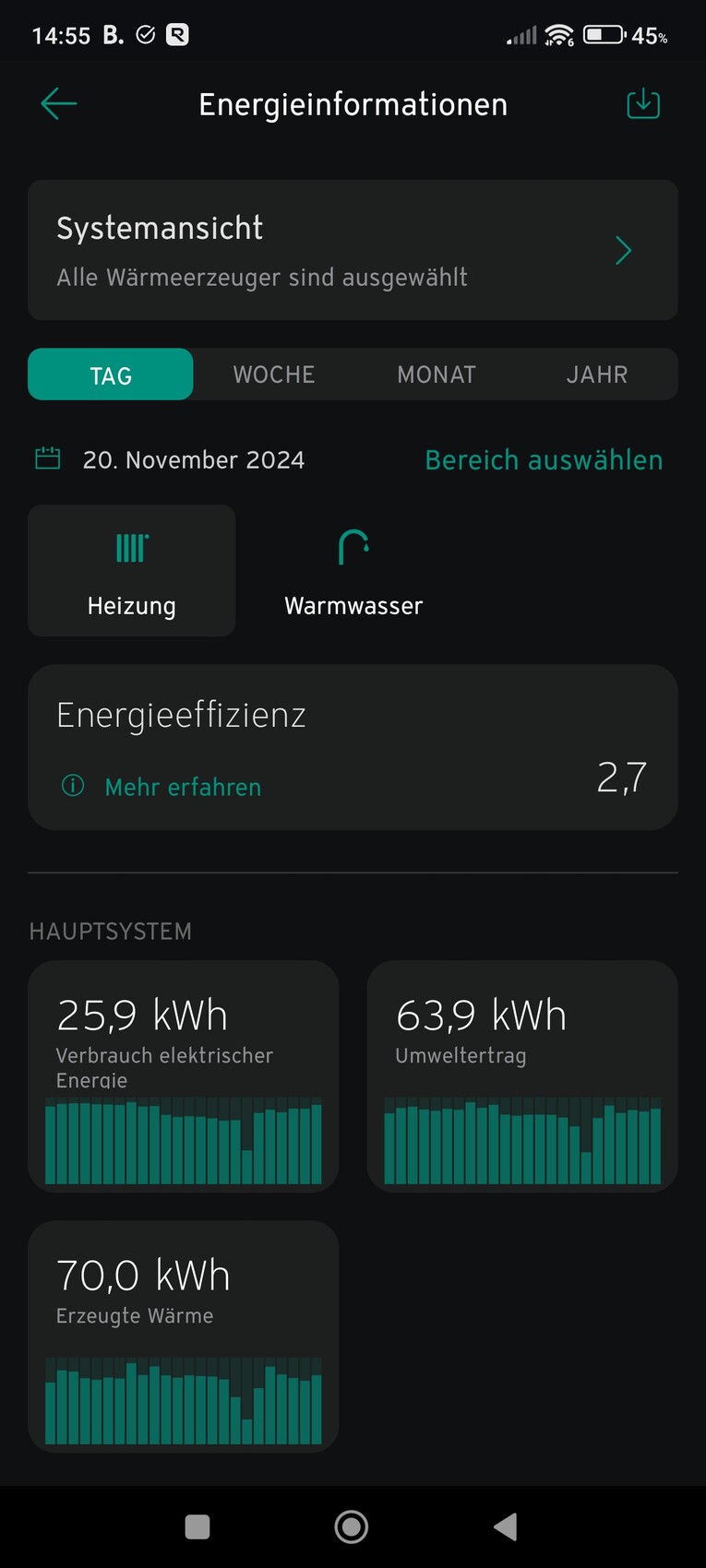Open recent apps from navigation bar
Image resolution: width=706 pixels, height=1568 pixels.
tap(197, 1526)
